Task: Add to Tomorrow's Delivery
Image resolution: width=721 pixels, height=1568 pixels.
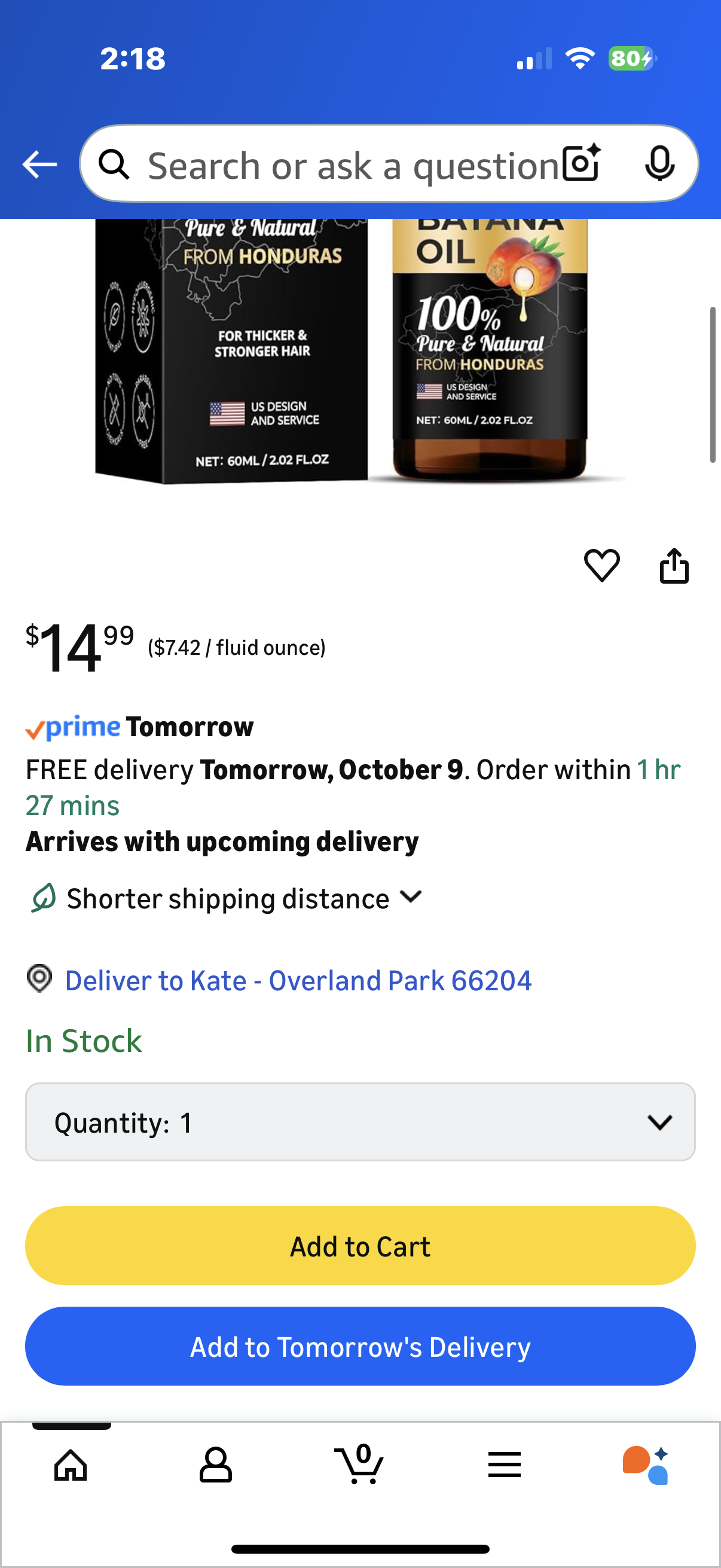Action: [x=360, y=1347]
